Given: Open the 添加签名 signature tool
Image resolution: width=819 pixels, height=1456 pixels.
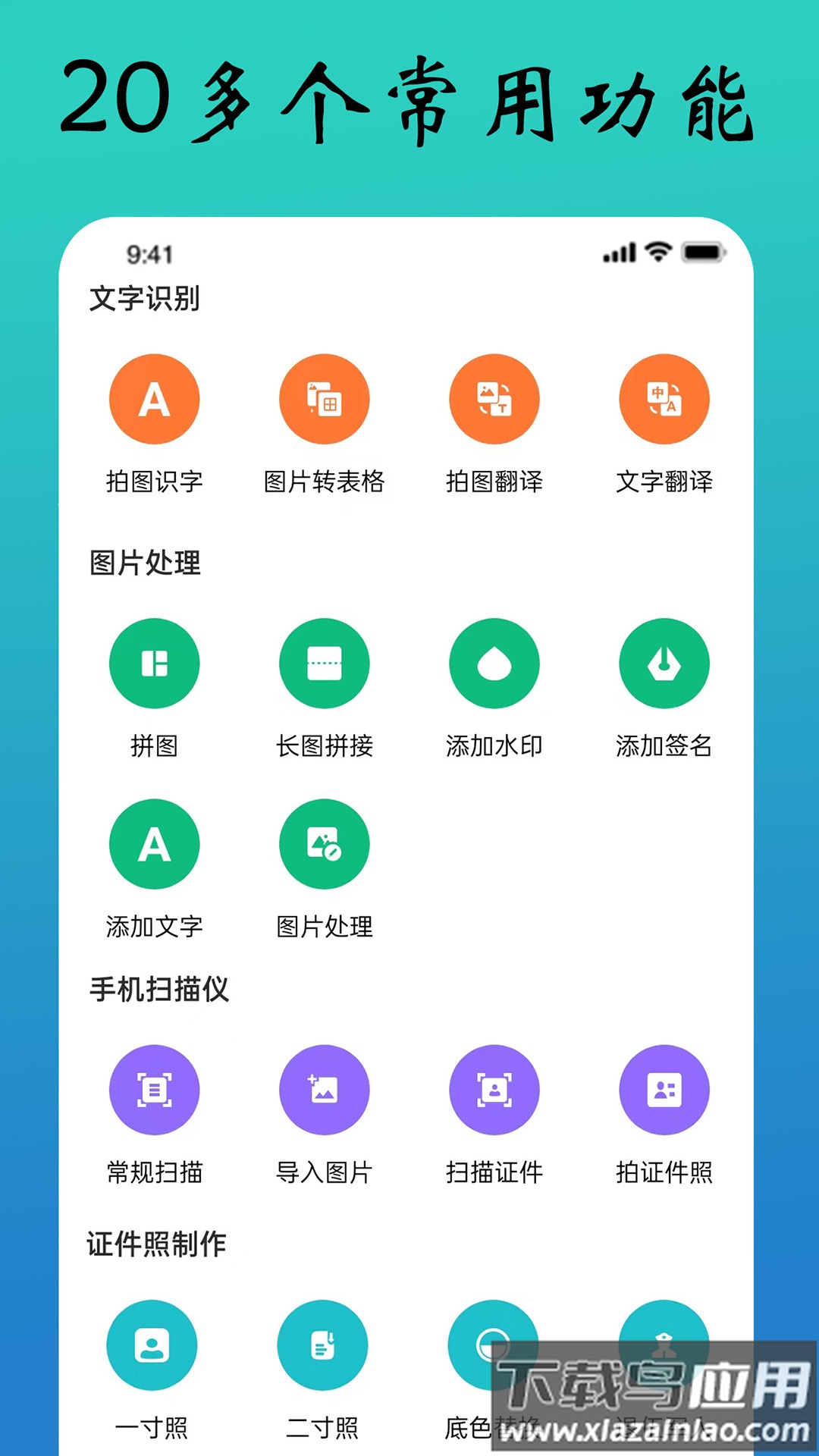Looking at the screenshot, I should pyautogui.click(x=664, y=662).
